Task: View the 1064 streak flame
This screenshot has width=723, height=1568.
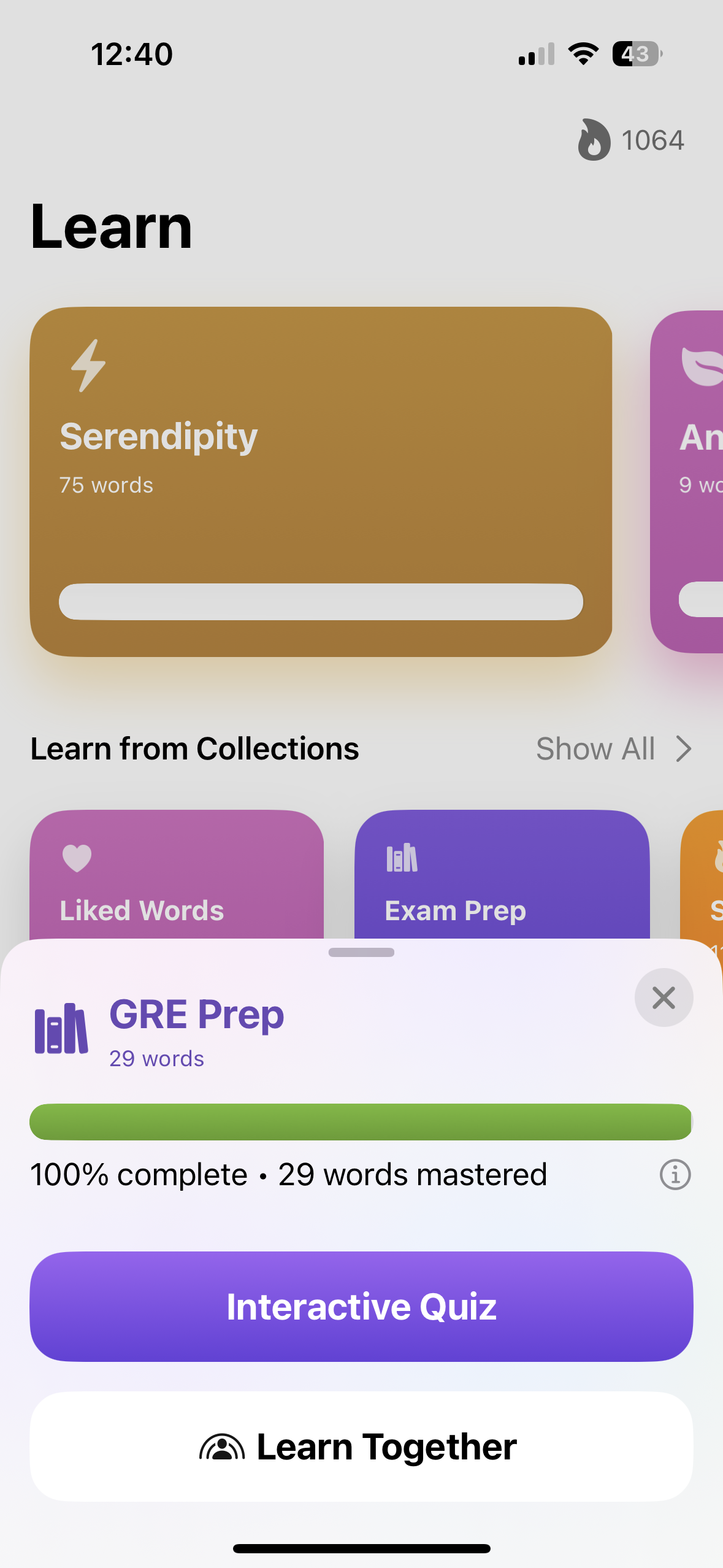Action: click(630, 140)
